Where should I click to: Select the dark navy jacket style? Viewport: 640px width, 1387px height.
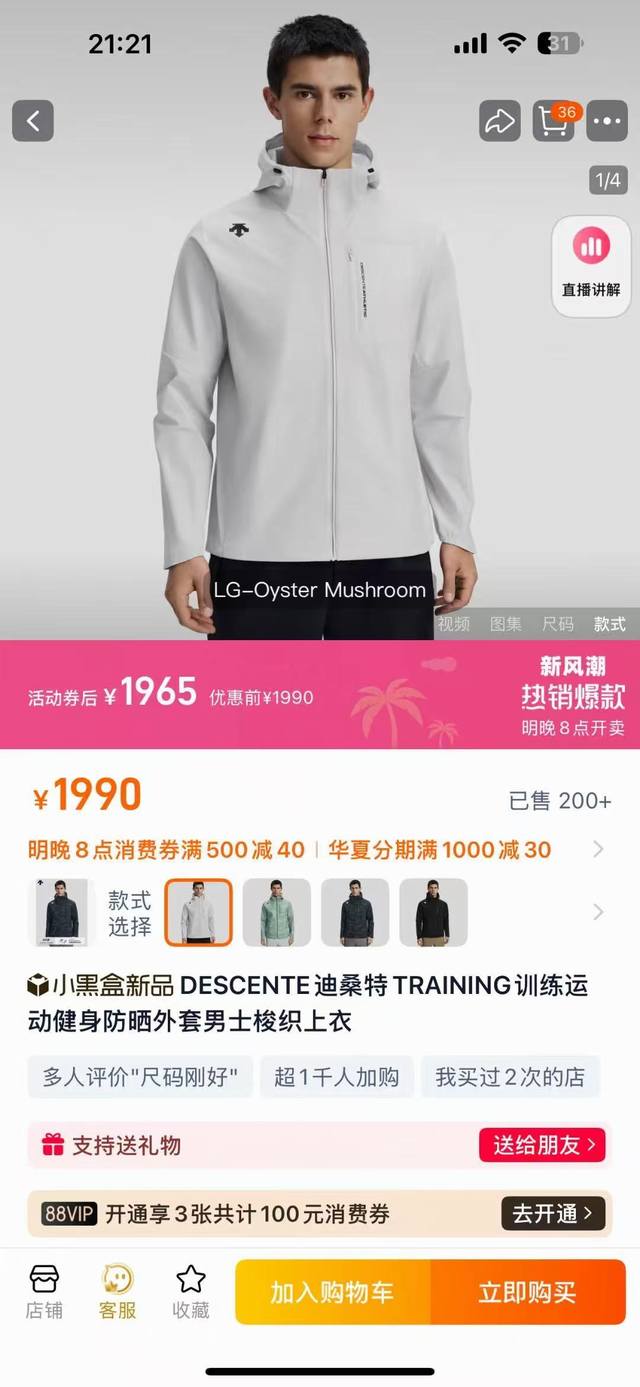point(355,912)
